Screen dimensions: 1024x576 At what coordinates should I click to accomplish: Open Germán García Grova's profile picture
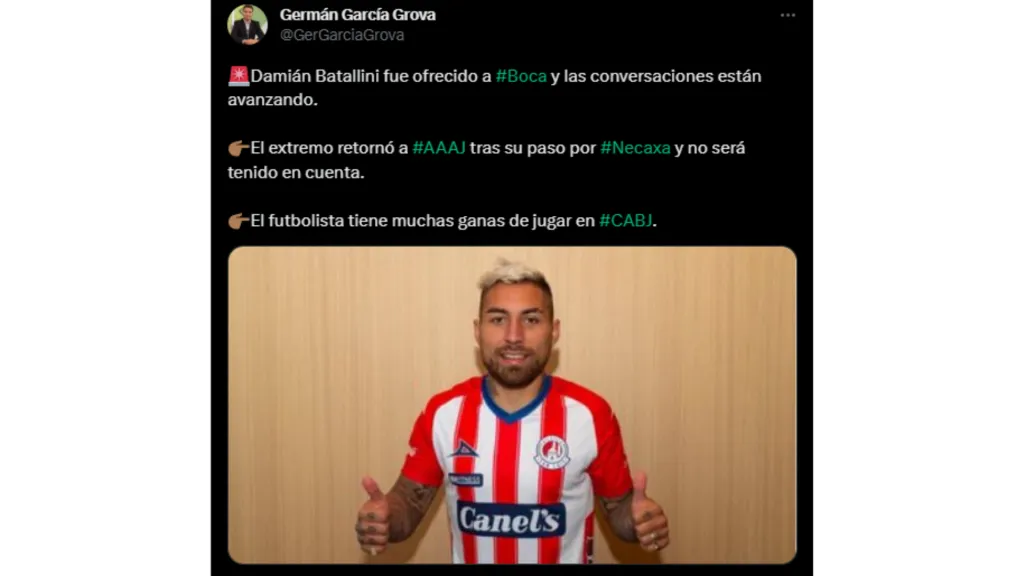coord(247,24)
